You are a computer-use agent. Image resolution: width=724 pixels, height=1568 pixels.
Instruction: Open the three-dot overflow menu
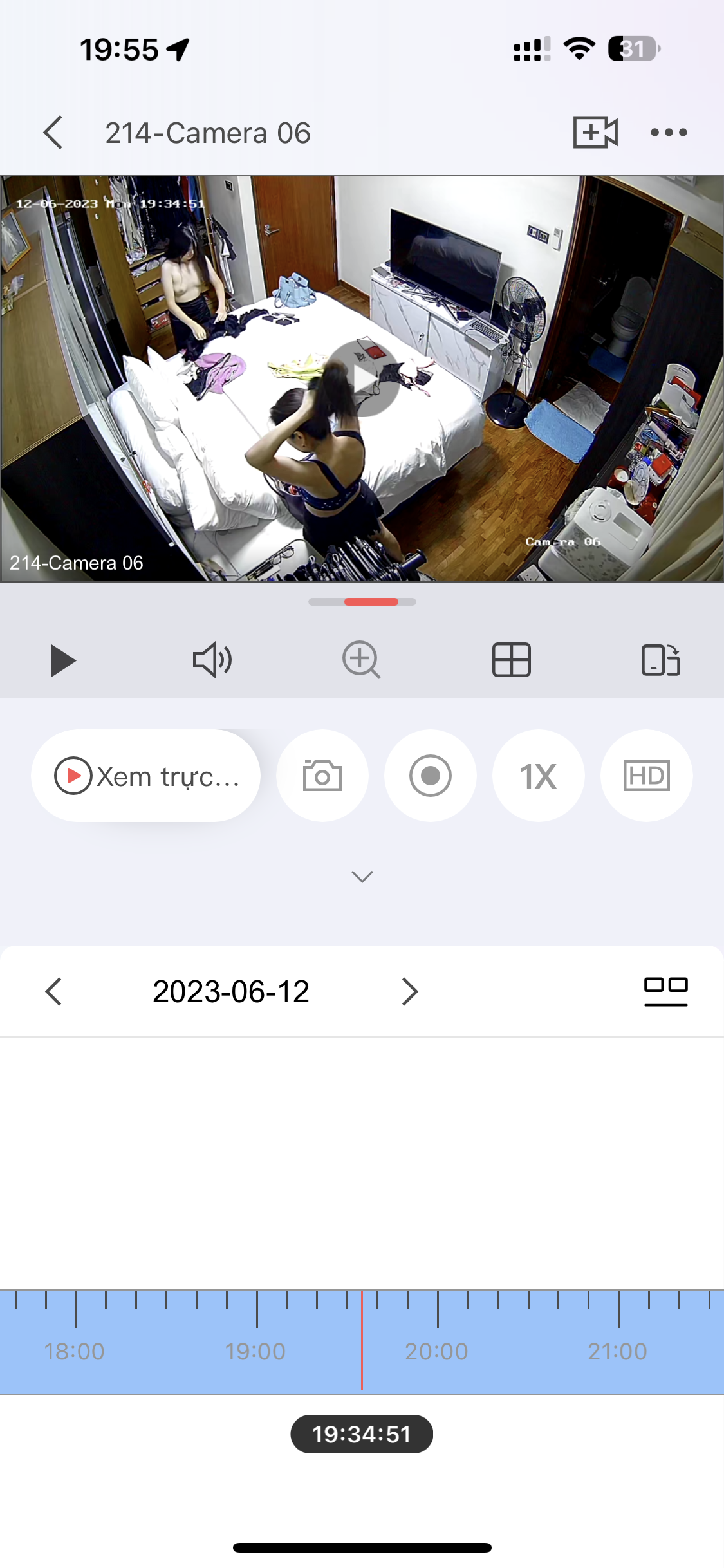[x=669, y=133]
